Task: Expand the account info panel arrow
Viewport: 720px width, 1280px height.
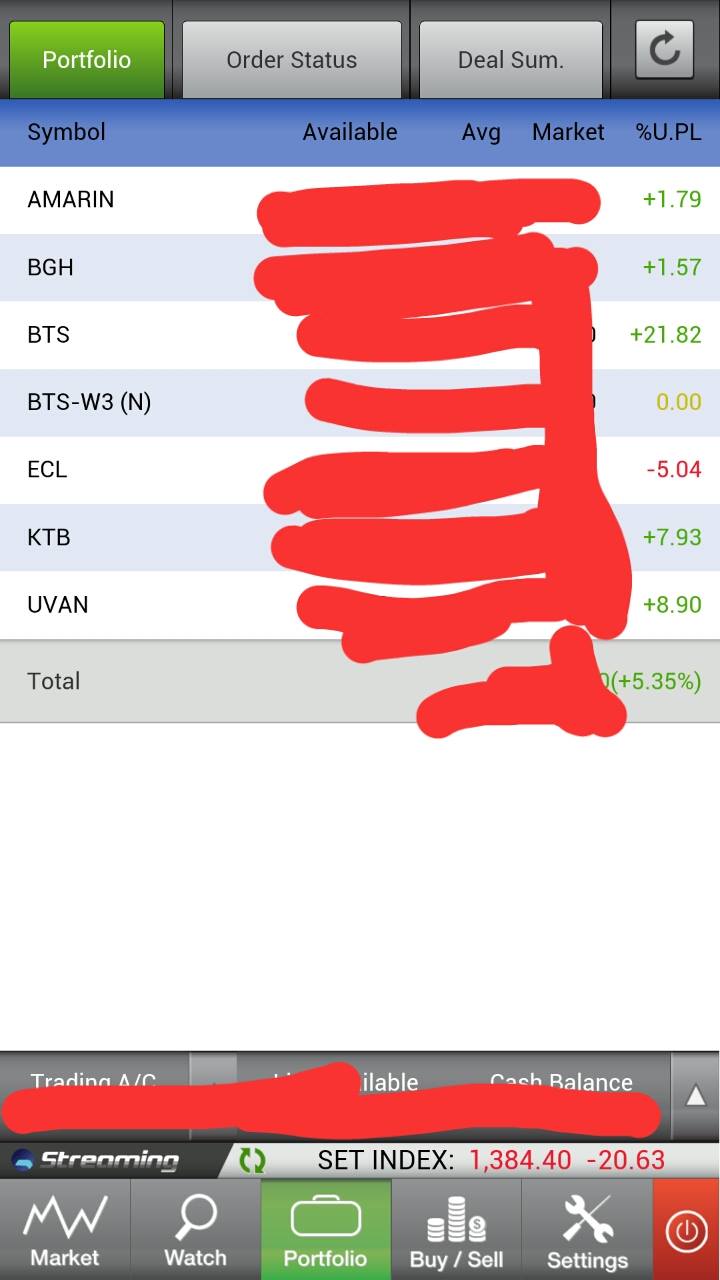Action: (x=695, y=1096)
